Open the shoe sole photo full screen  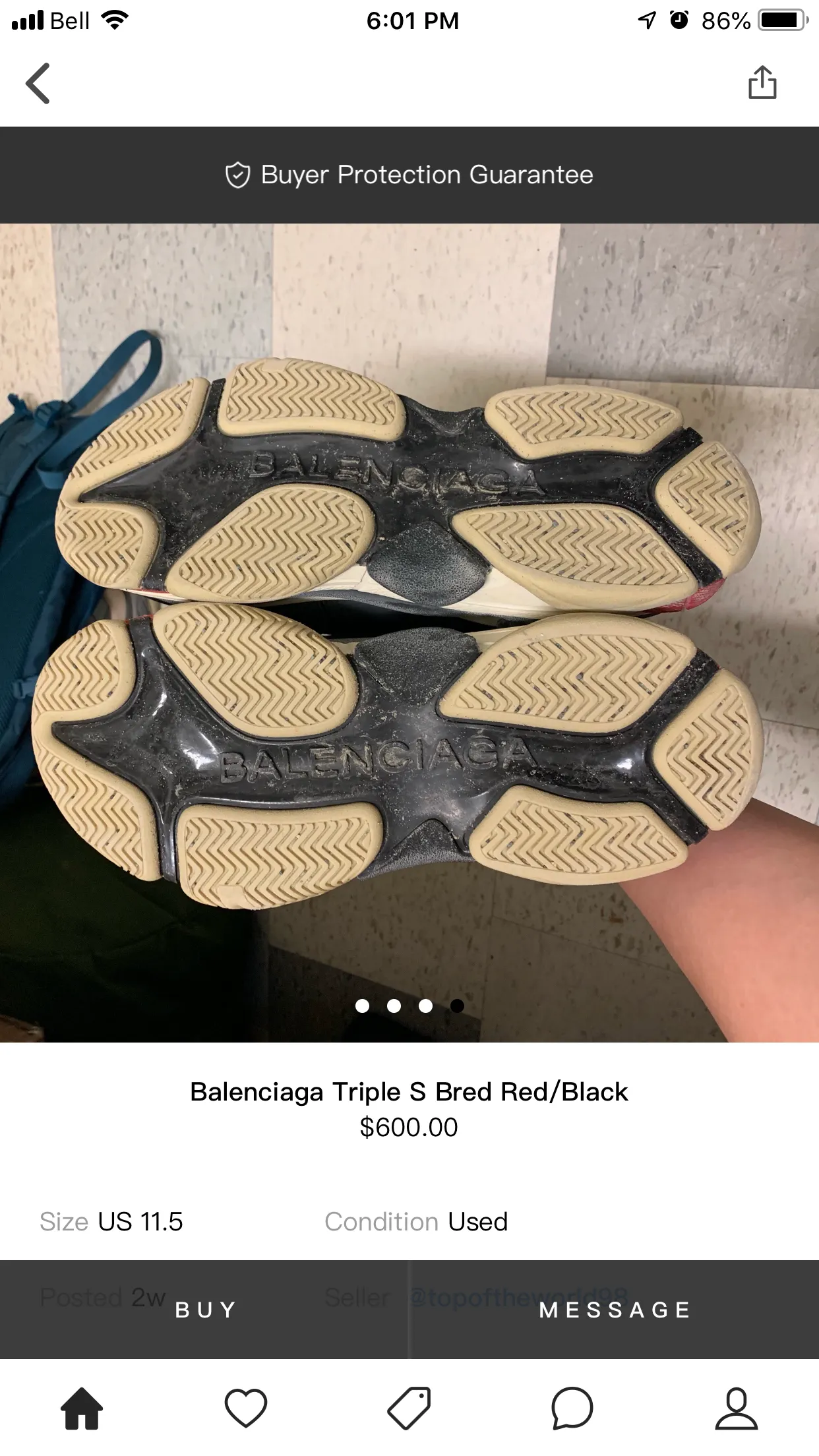[x=409, y=632]
